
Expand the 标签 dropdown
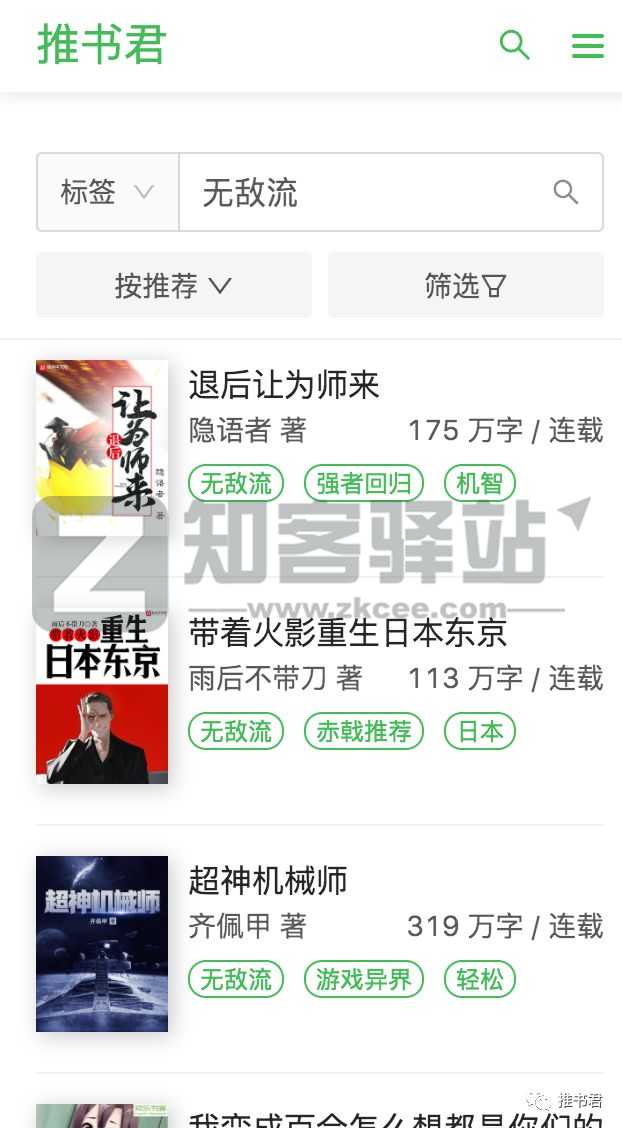point(108,192)
